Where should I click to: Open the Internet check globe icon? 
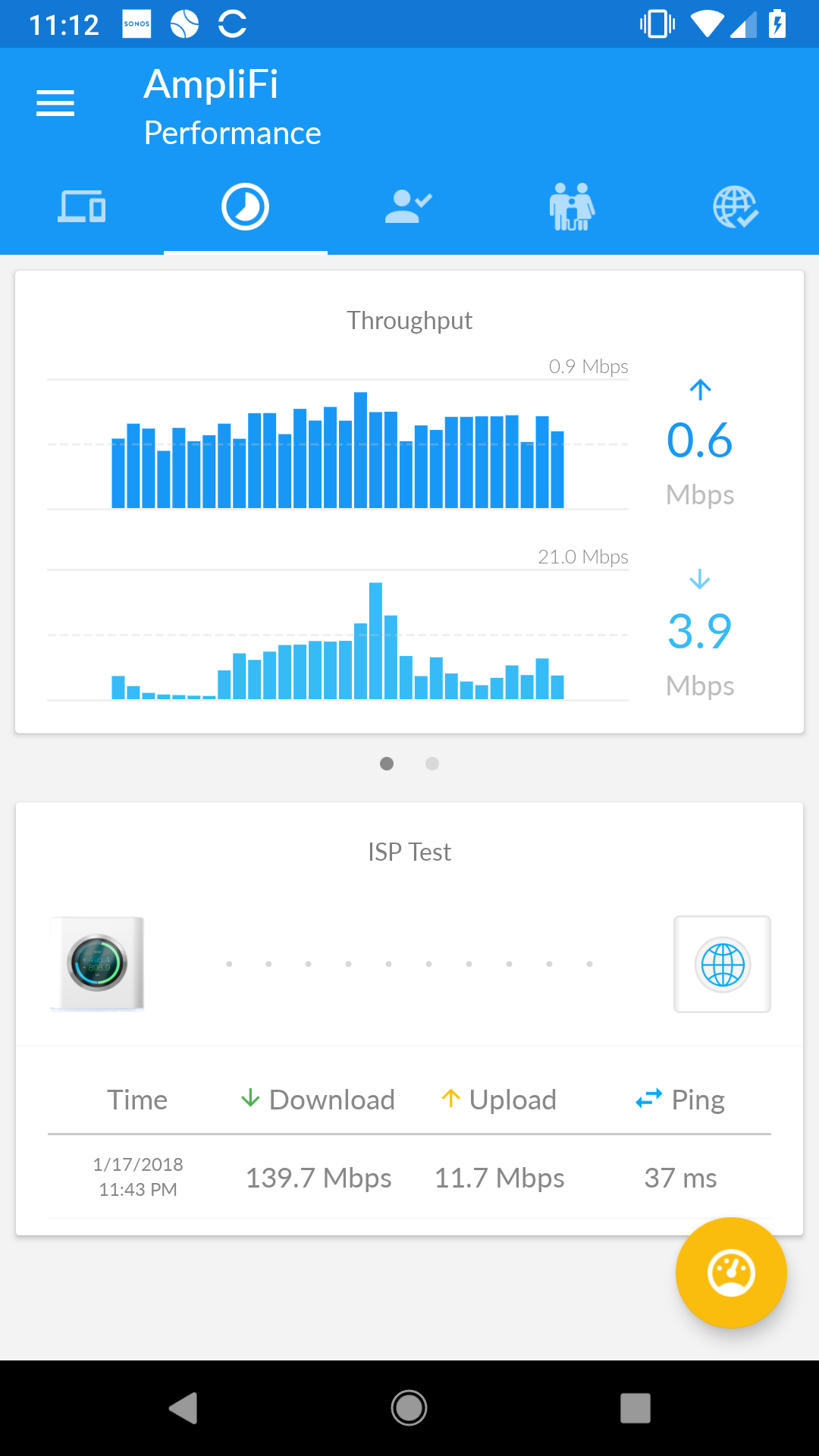click(x=736, y=206)
